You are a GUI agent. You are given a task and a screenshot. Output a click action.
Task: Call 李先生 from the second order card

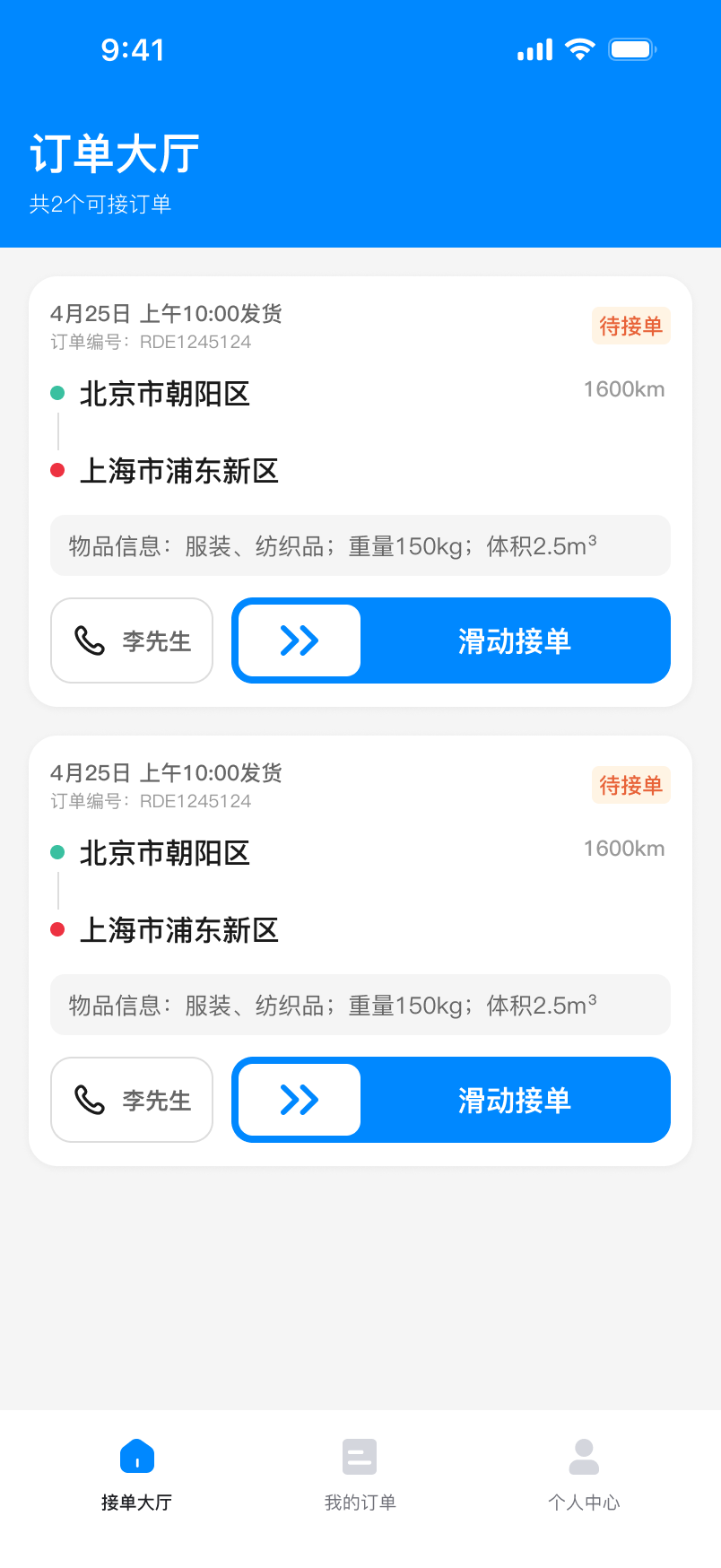coord(132,1100)
